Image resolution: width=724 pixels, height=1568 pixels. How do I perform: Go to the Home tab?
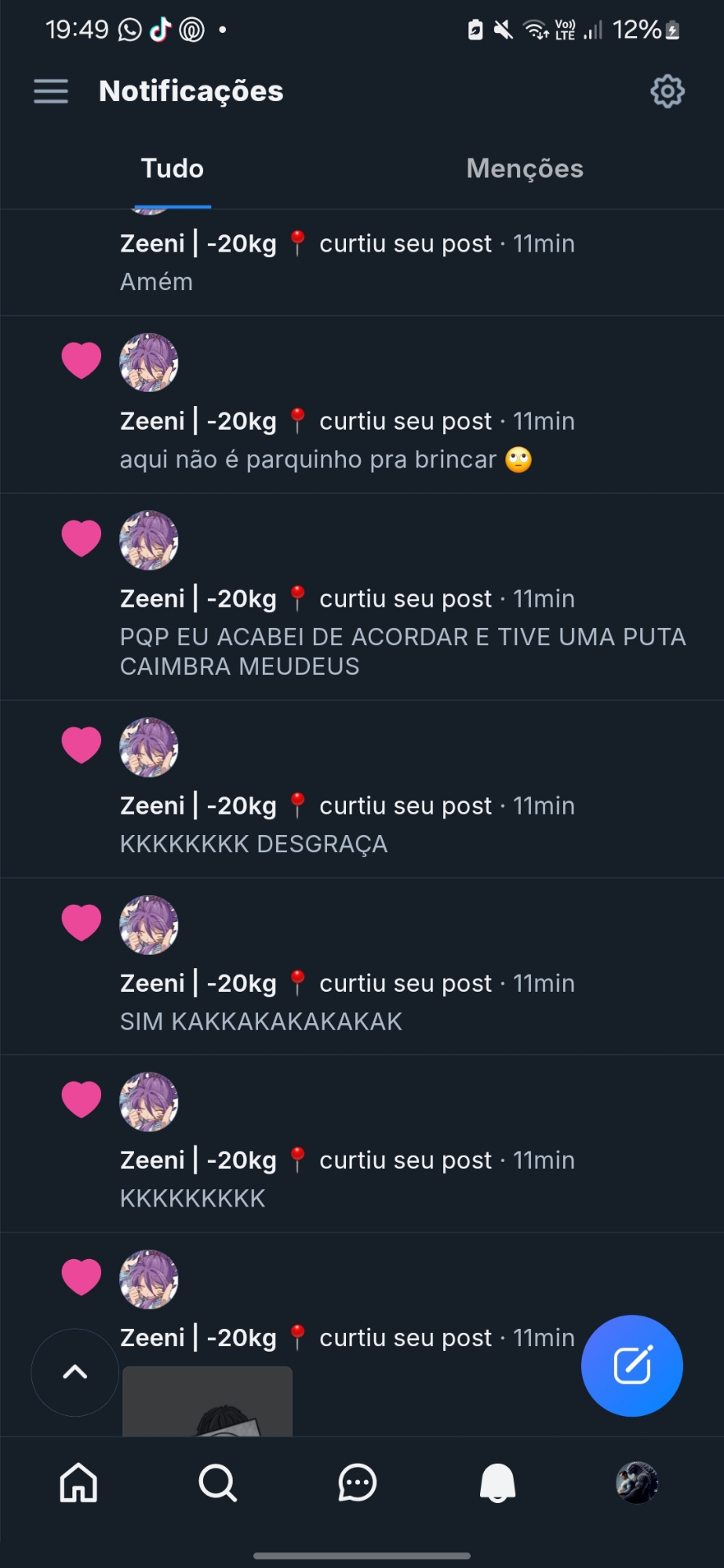(78, 1483)
